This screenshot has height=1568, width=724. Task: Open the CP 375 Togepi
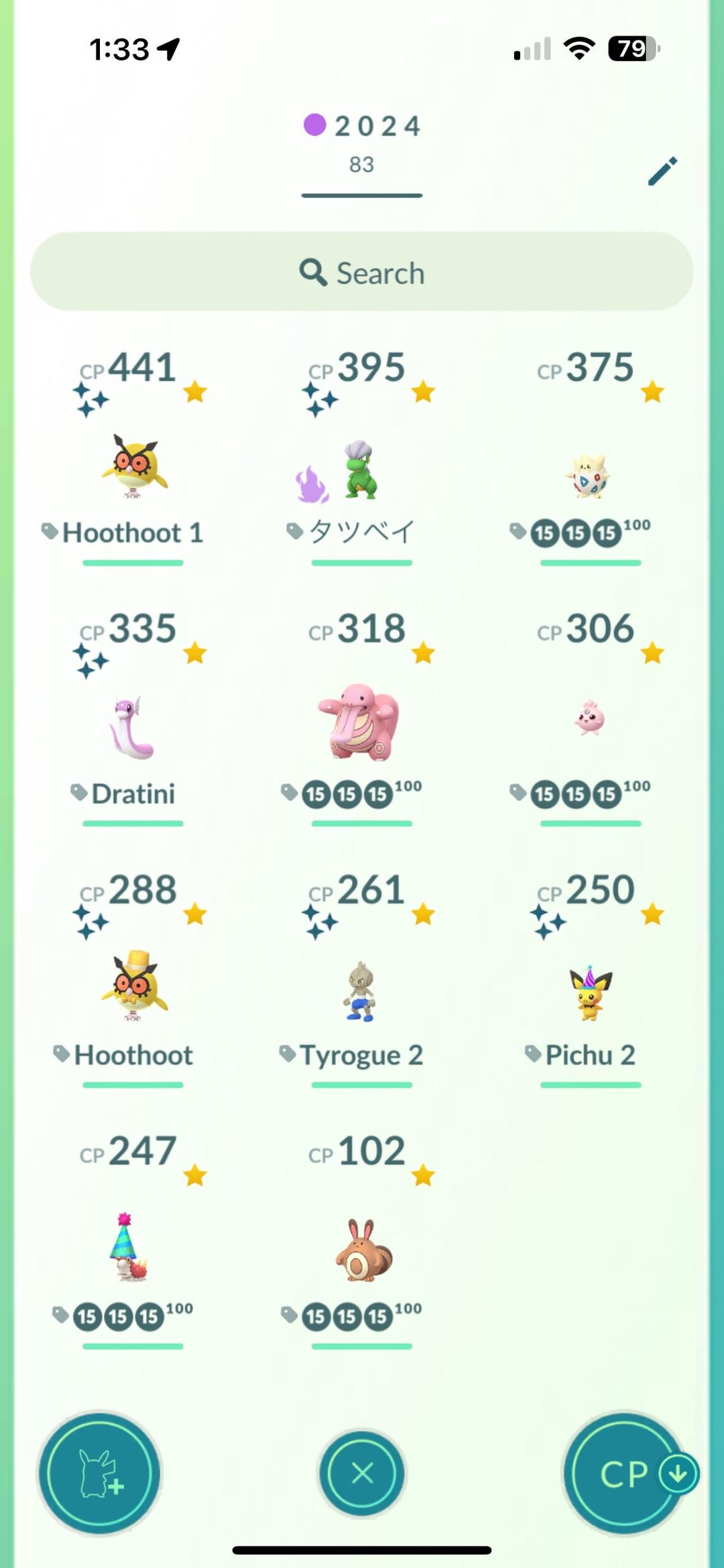(x=590, y=476)
